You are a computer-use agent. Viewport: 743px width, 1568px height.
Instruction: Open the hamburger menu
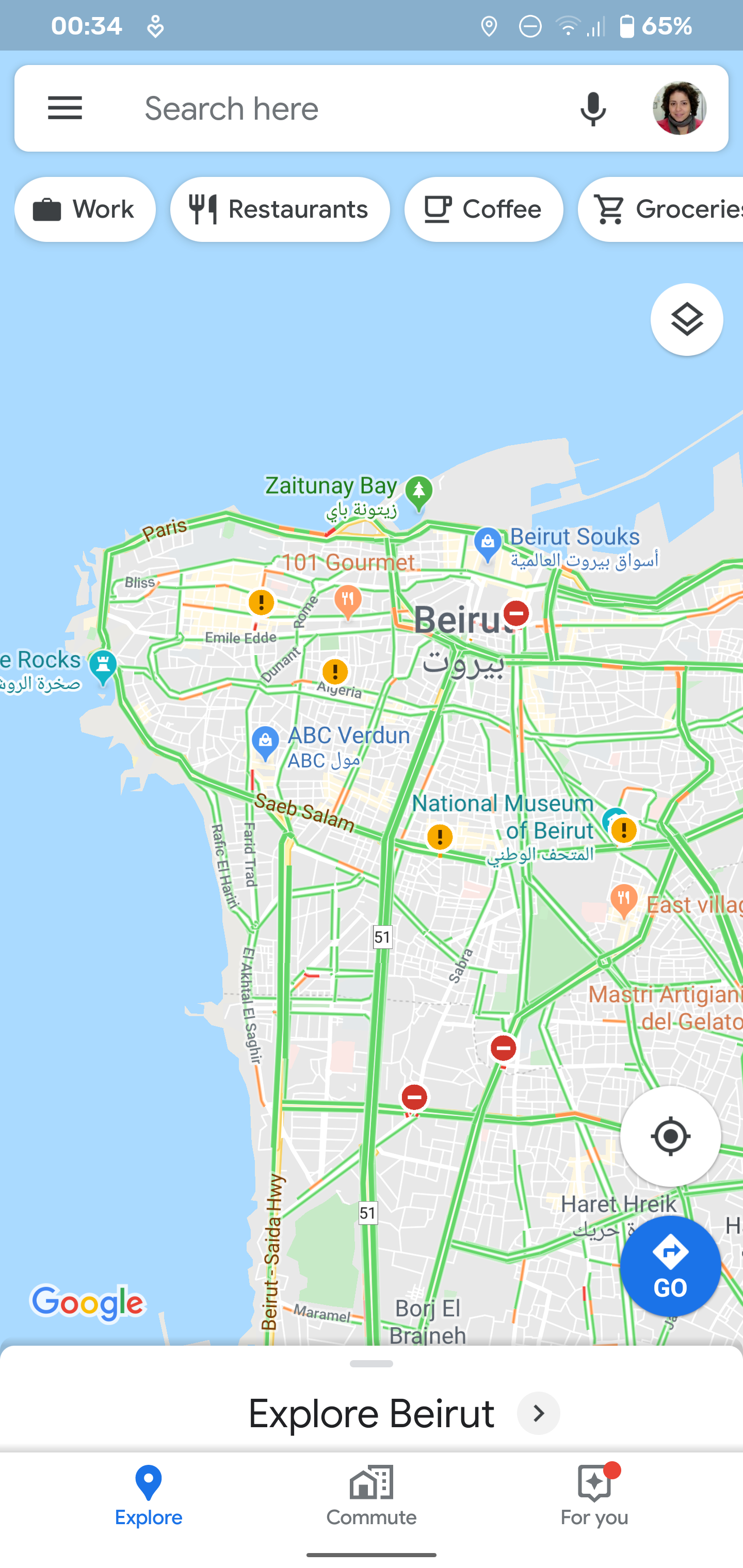(x=64, y=108)
